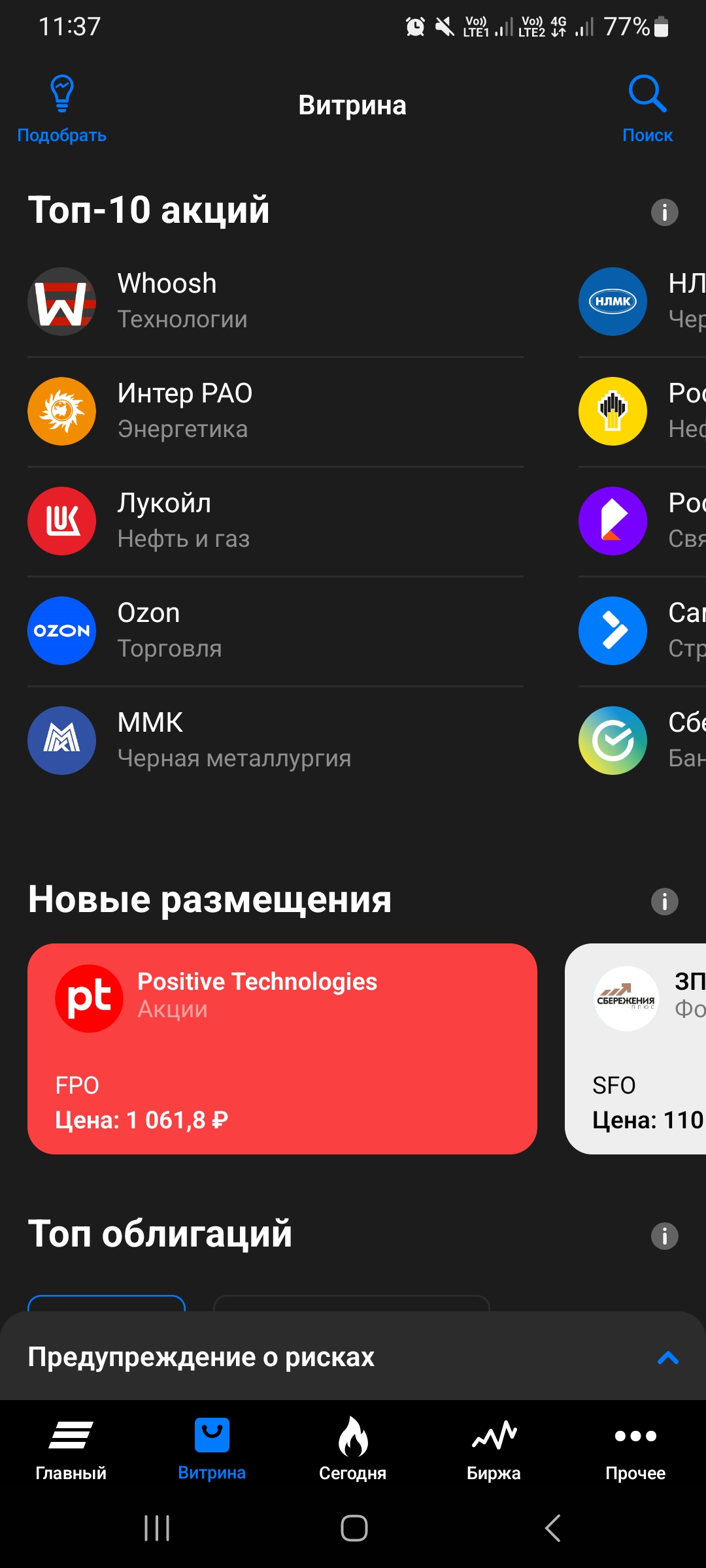The width and height of the screenshot is (706, 1568).
Task: Show info for Топ облигаций
Action: [664, 1236]
